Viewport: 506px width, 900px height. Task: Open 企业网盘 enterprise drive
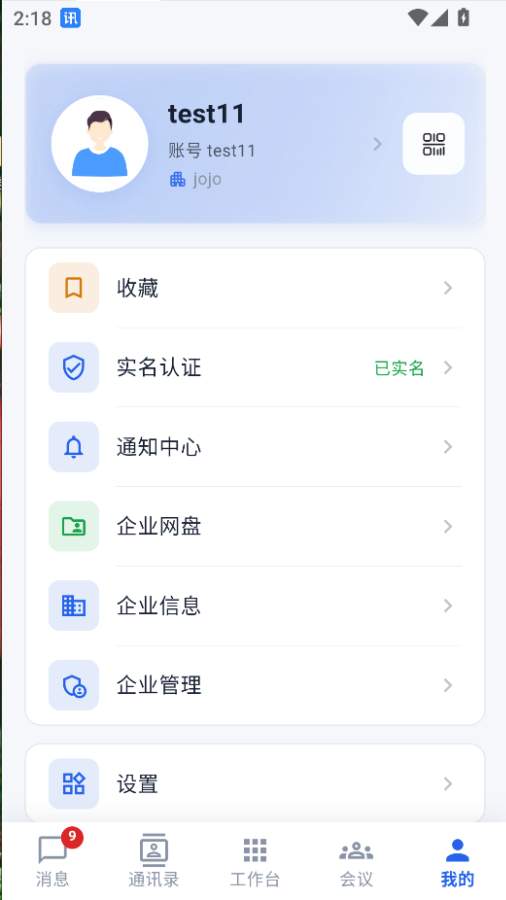[x=255, y=526]
